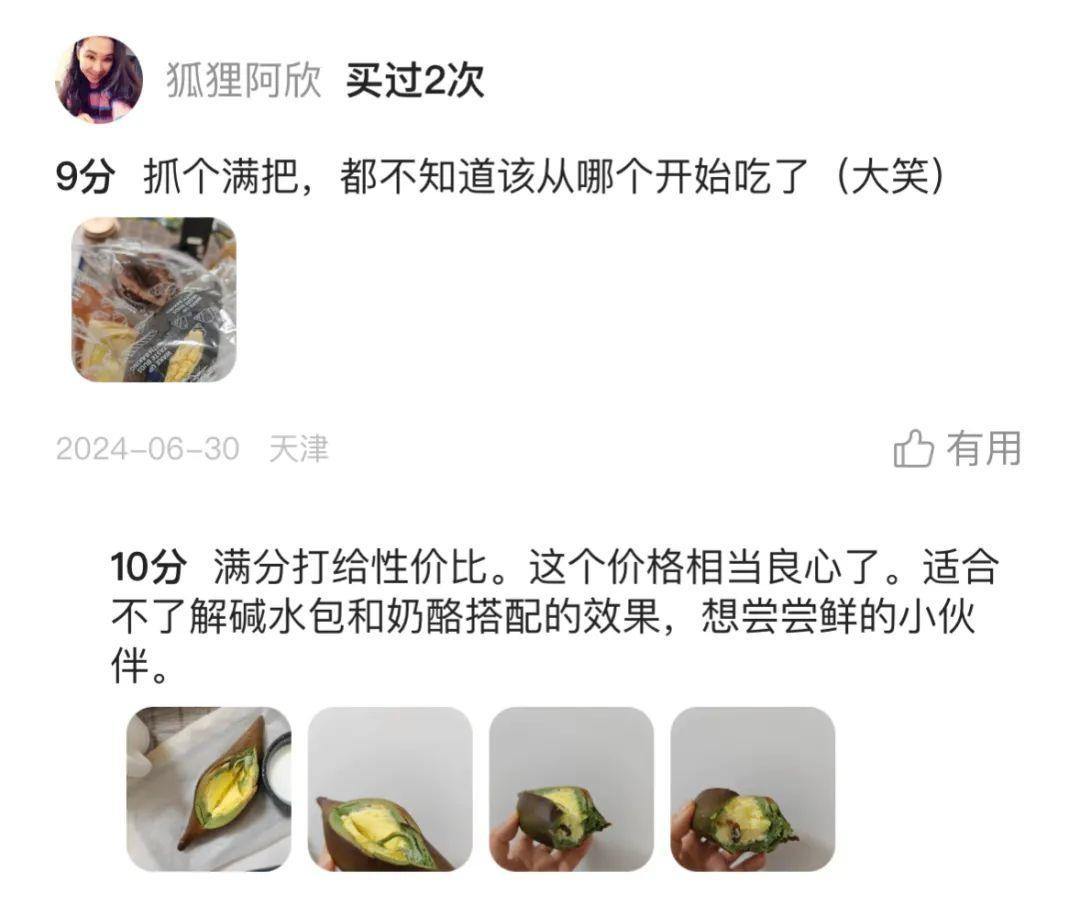
Task: View the photo attached to 狐狸阿欣's review
Action: point(154,300)
